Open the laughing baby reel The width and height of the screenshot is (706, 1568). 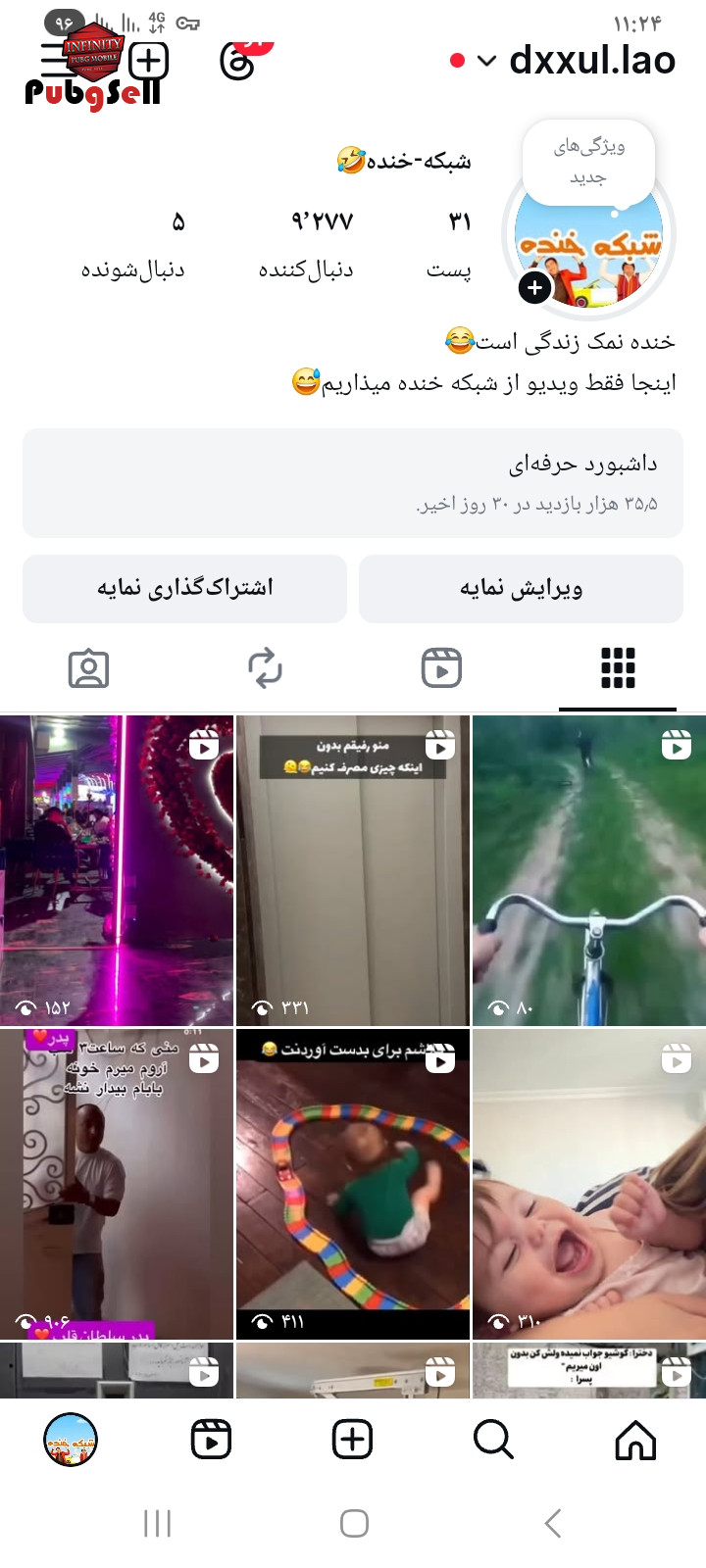(x=588, y=1184)
